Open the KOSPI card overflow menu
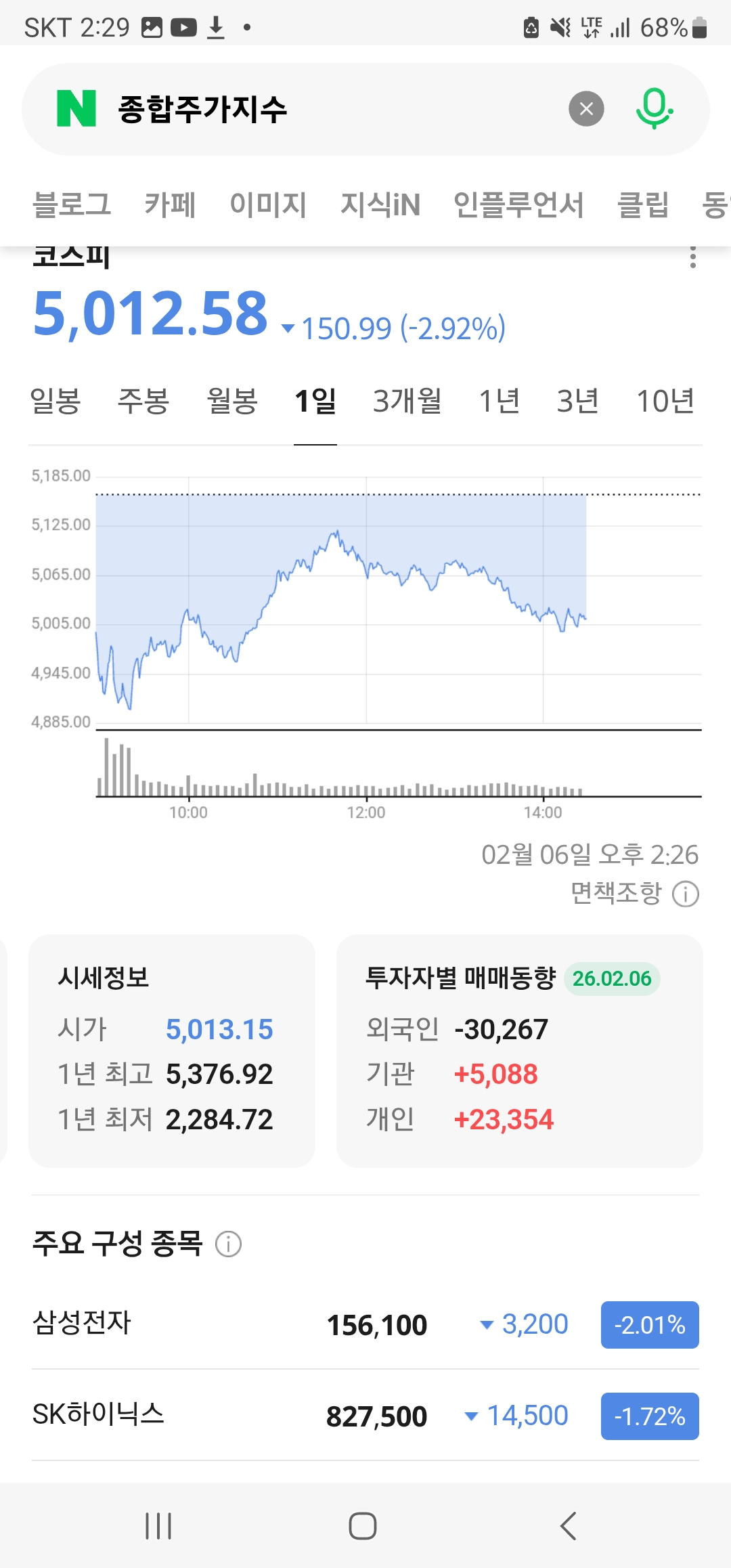731x1568 pixels. [x=692, y=257]
